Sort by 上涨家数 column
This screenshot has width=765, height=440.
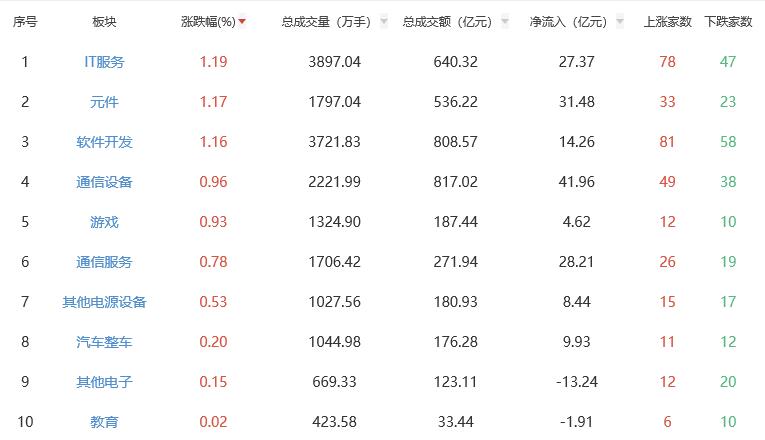click(668, 21)
